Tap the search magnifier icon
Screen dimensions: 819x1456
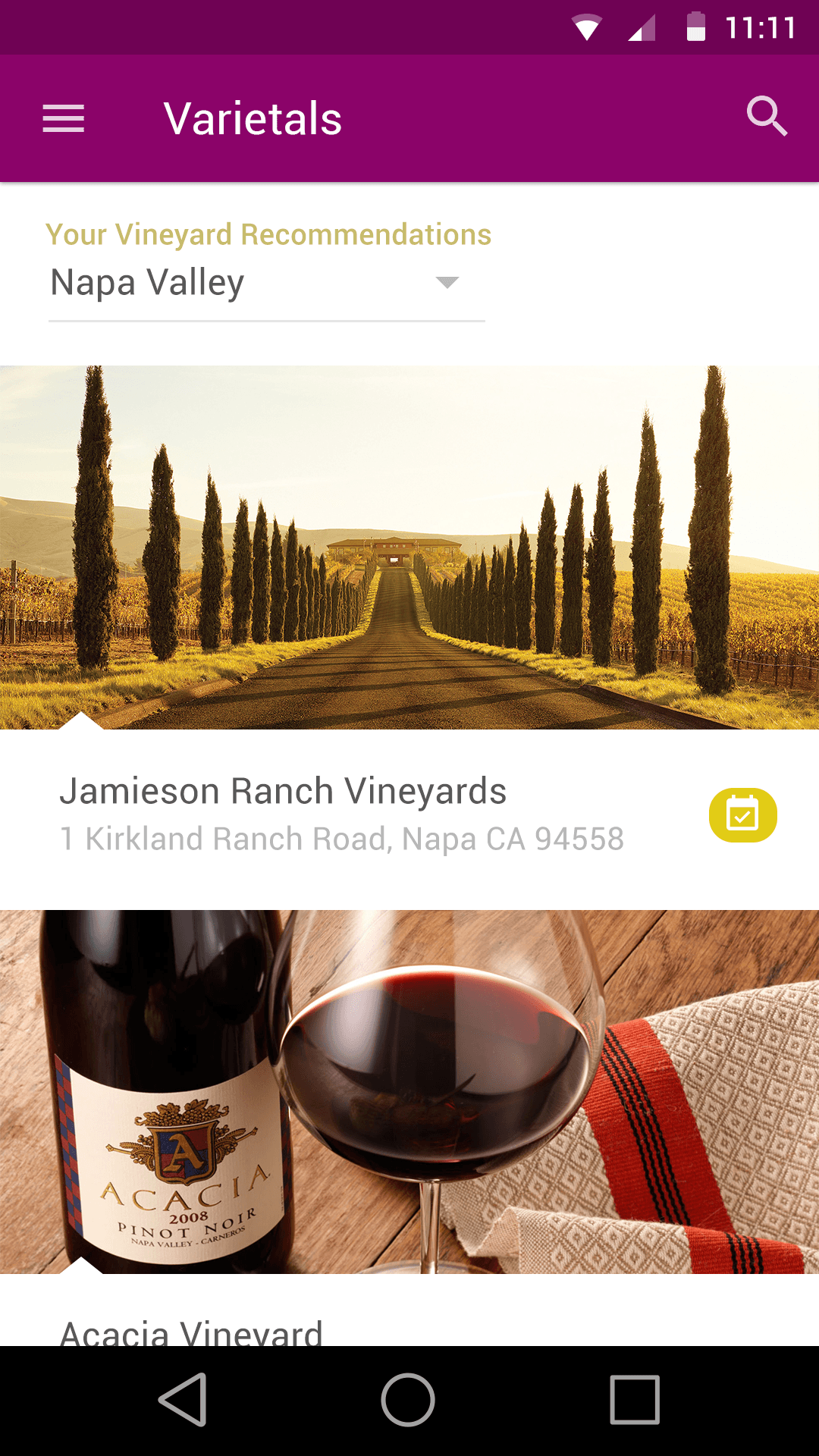tap(767, 117)
